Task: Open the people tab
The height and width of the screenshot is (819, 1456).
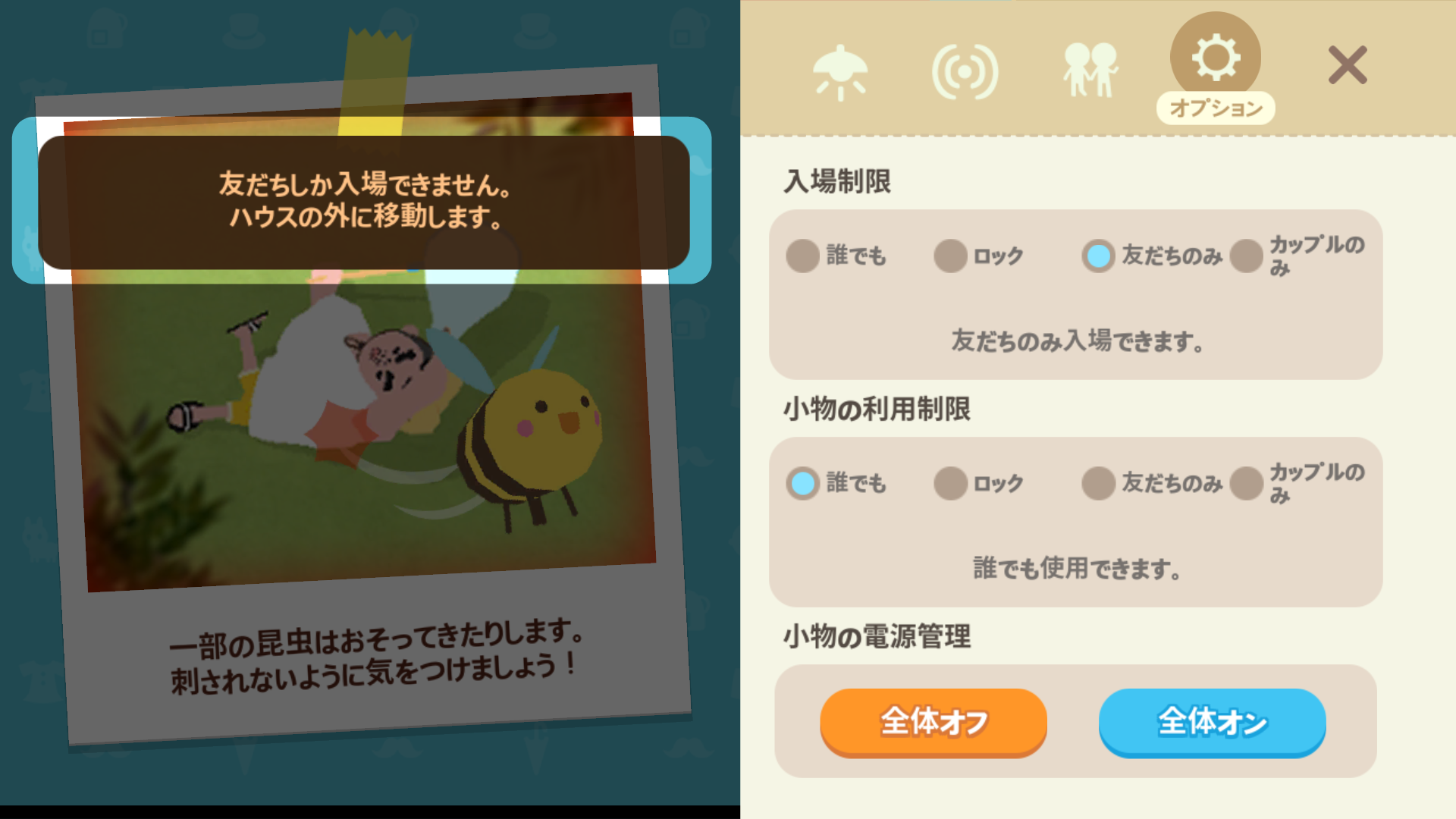Action: tap(1090, 71)
